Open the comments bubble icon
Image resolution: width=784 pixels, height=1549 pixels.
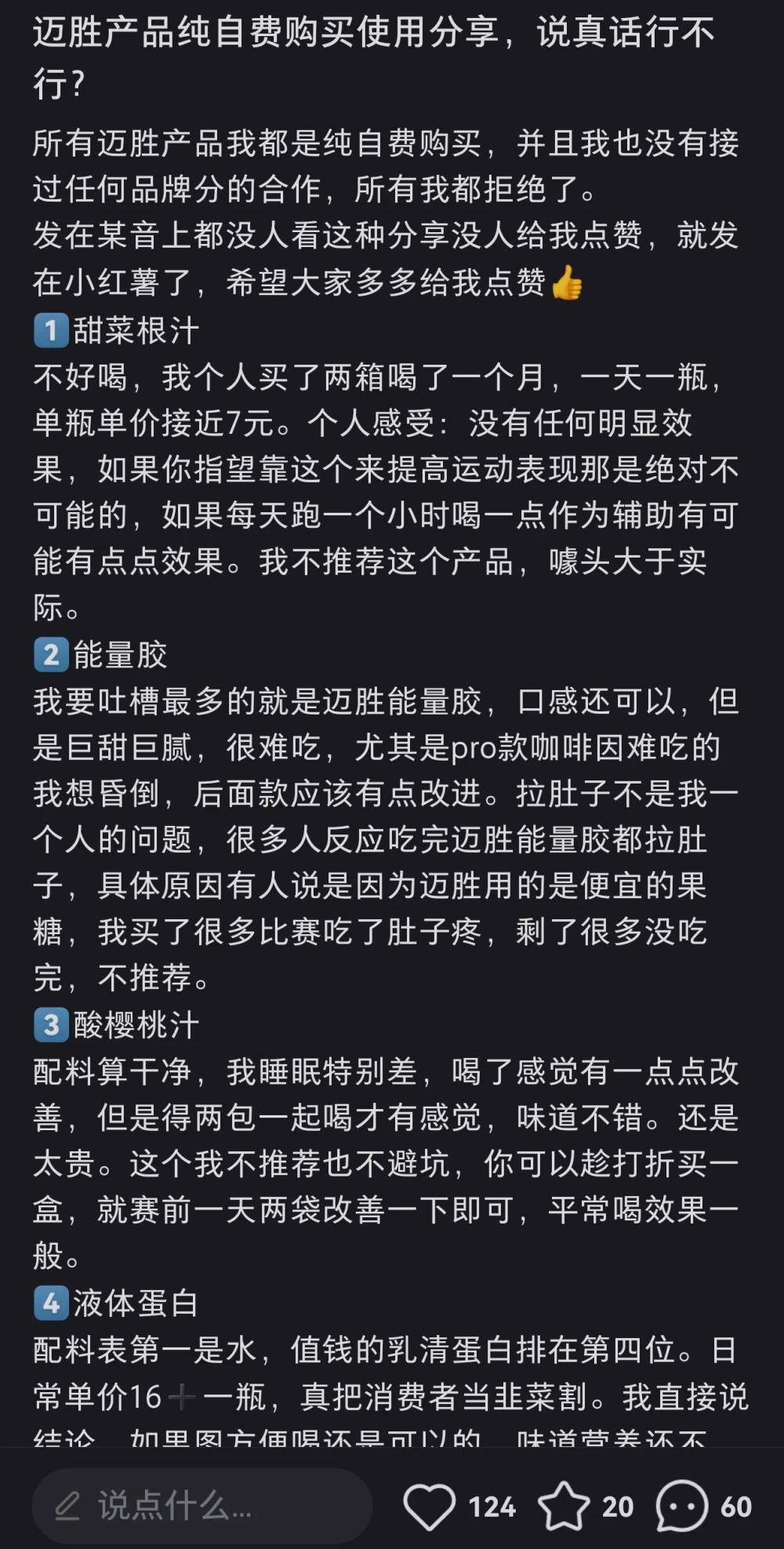coord(681,1506)
